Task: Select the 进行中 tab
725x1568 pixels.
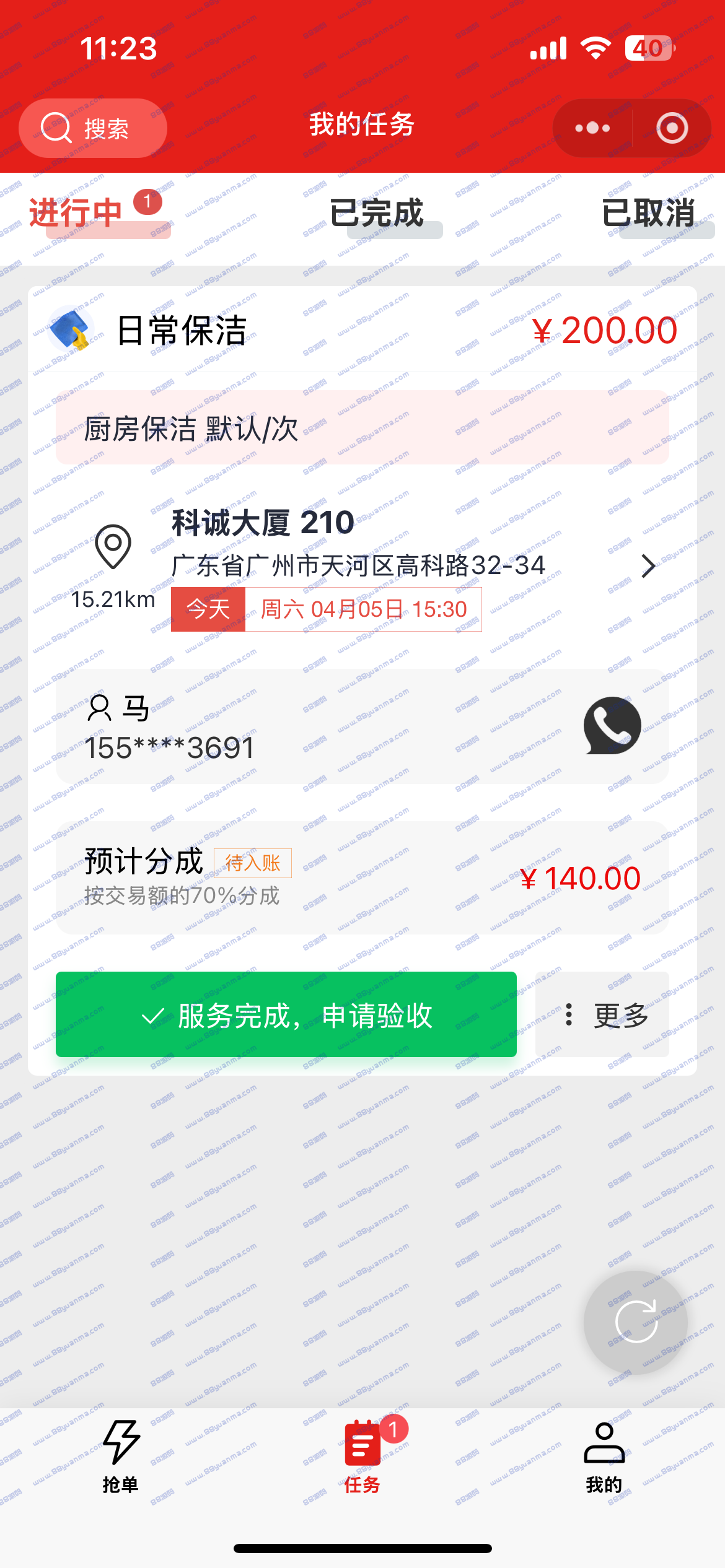Action: 76,214
